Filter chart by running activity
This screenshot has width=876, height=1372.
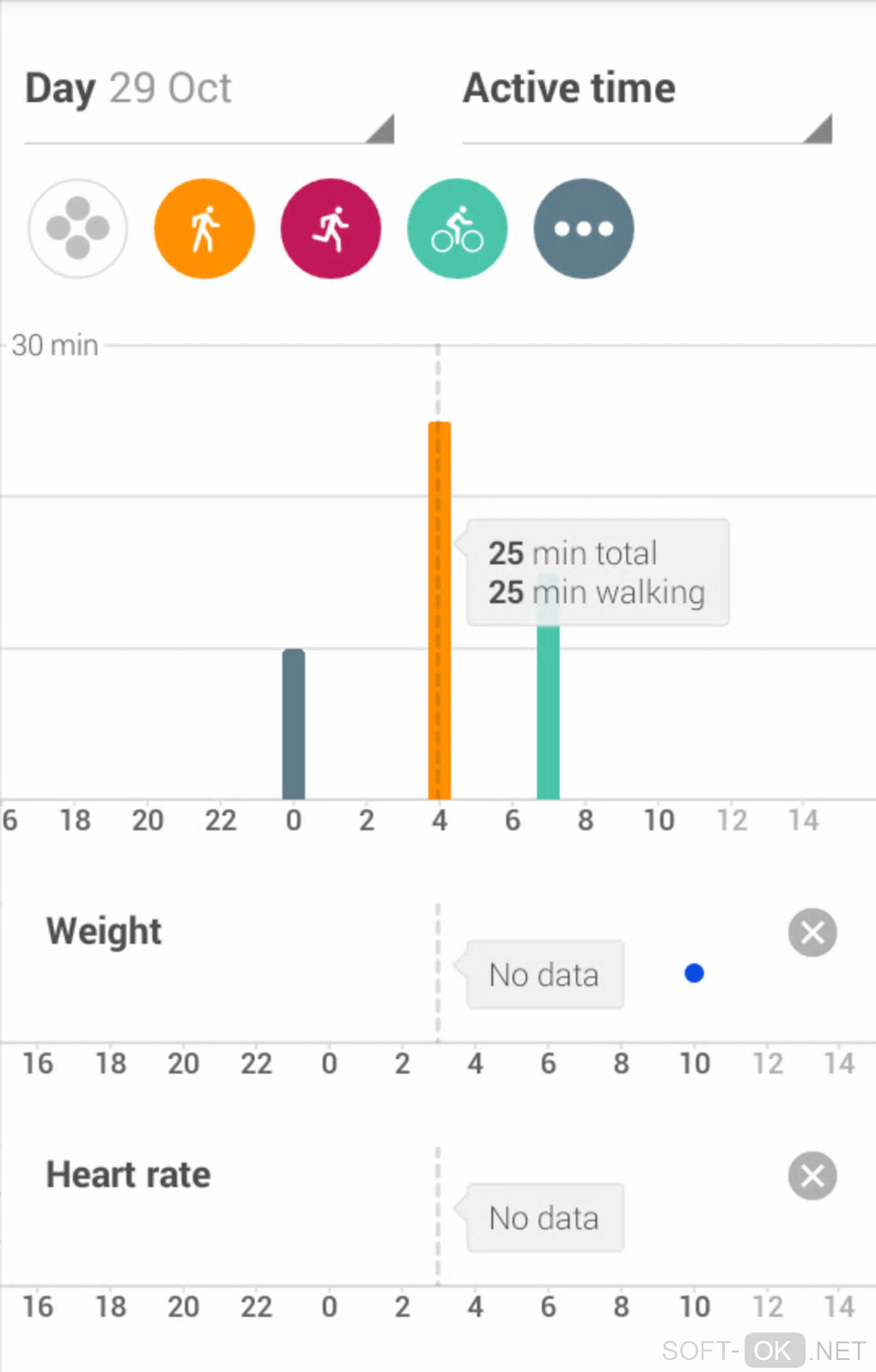click(331, 228)
